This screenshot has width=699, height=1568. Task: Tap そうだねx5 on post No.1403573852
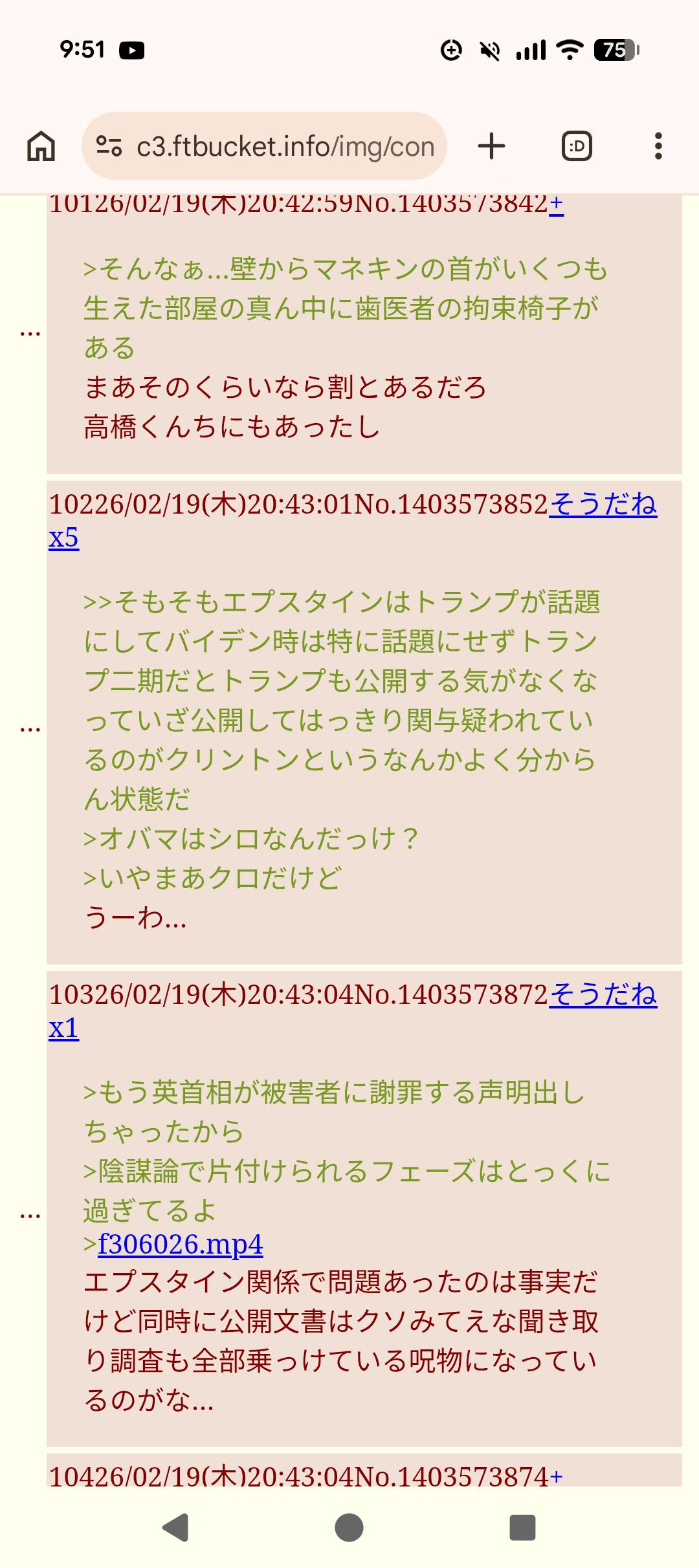pyautogui.click(x=603, y=505)
